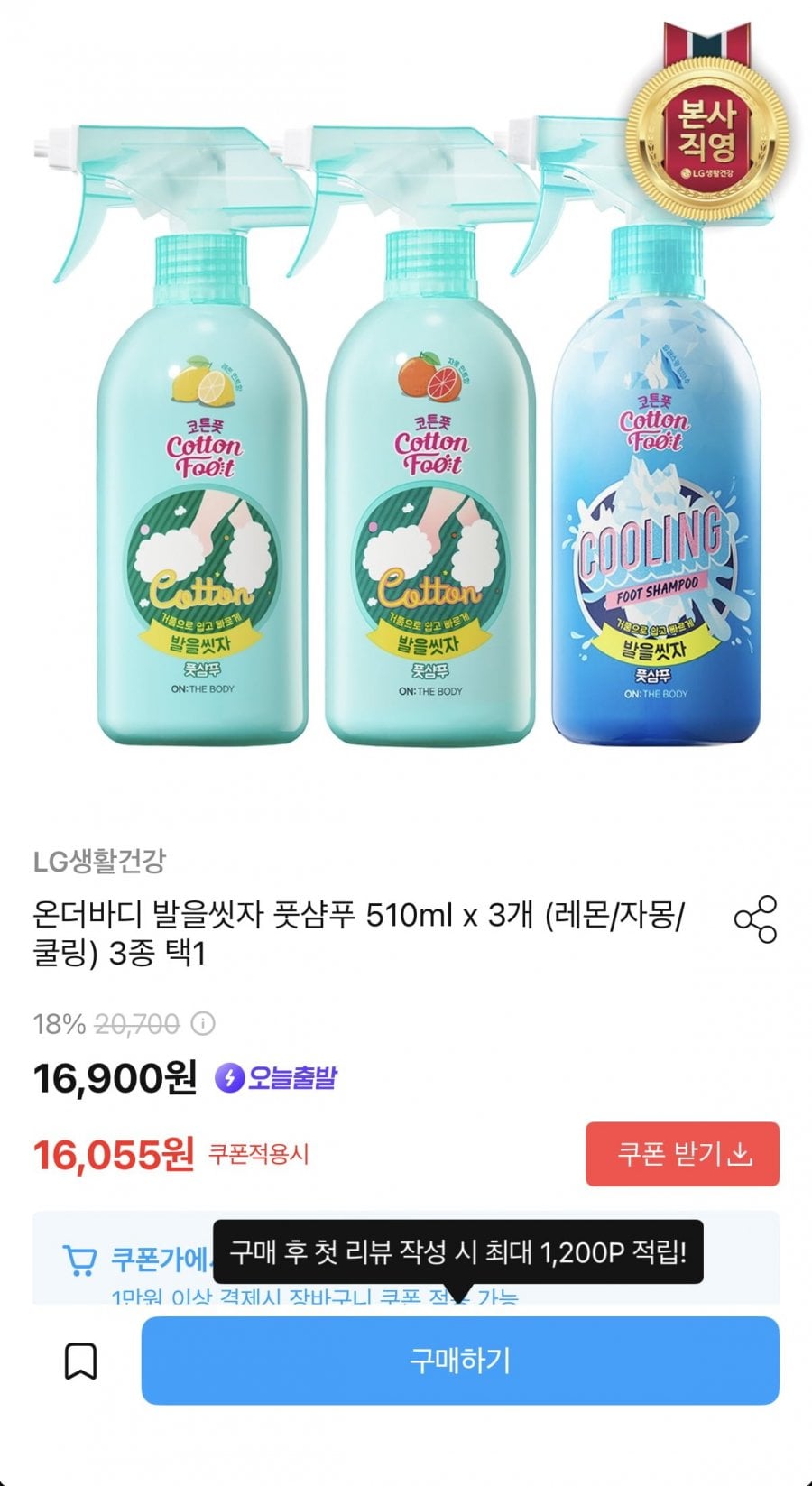Viewport: 812px width, 1486px height.
Task: Open the original price info icon
Action: [204, 1024]
